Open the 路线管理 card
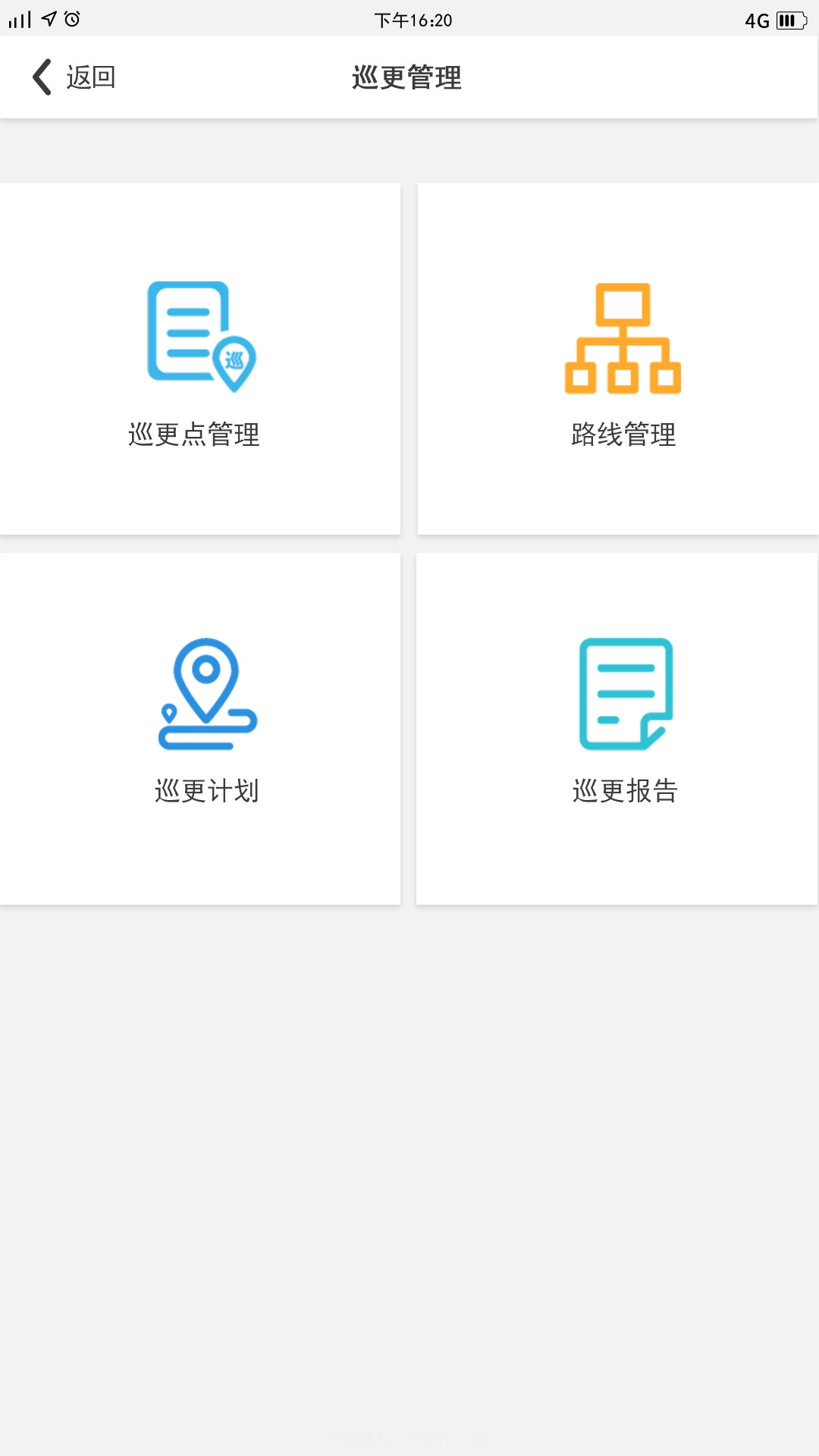The height and width of the screenshot is (1456, 819). (x=618, y=356)
